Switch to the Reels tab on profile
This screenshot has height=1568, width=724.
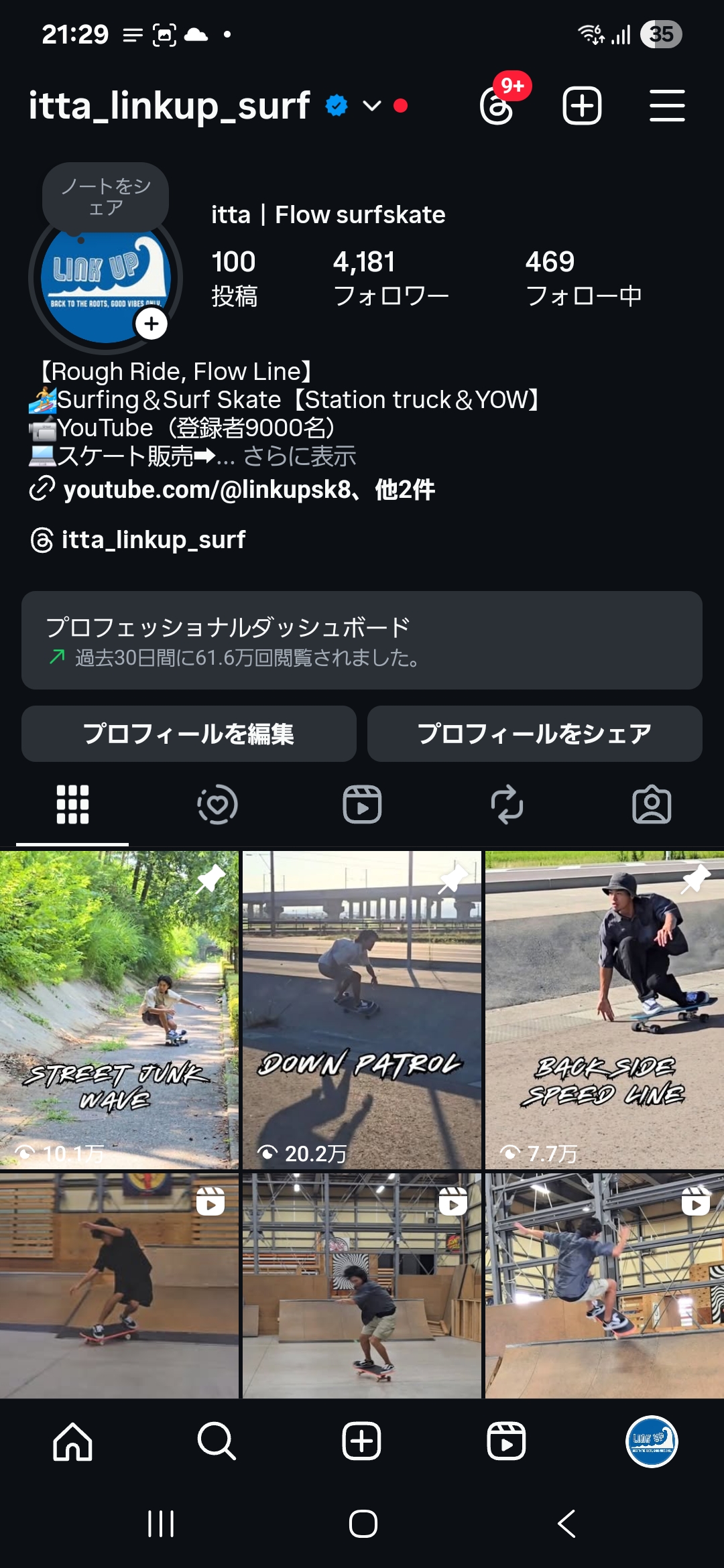click(362, 804)
